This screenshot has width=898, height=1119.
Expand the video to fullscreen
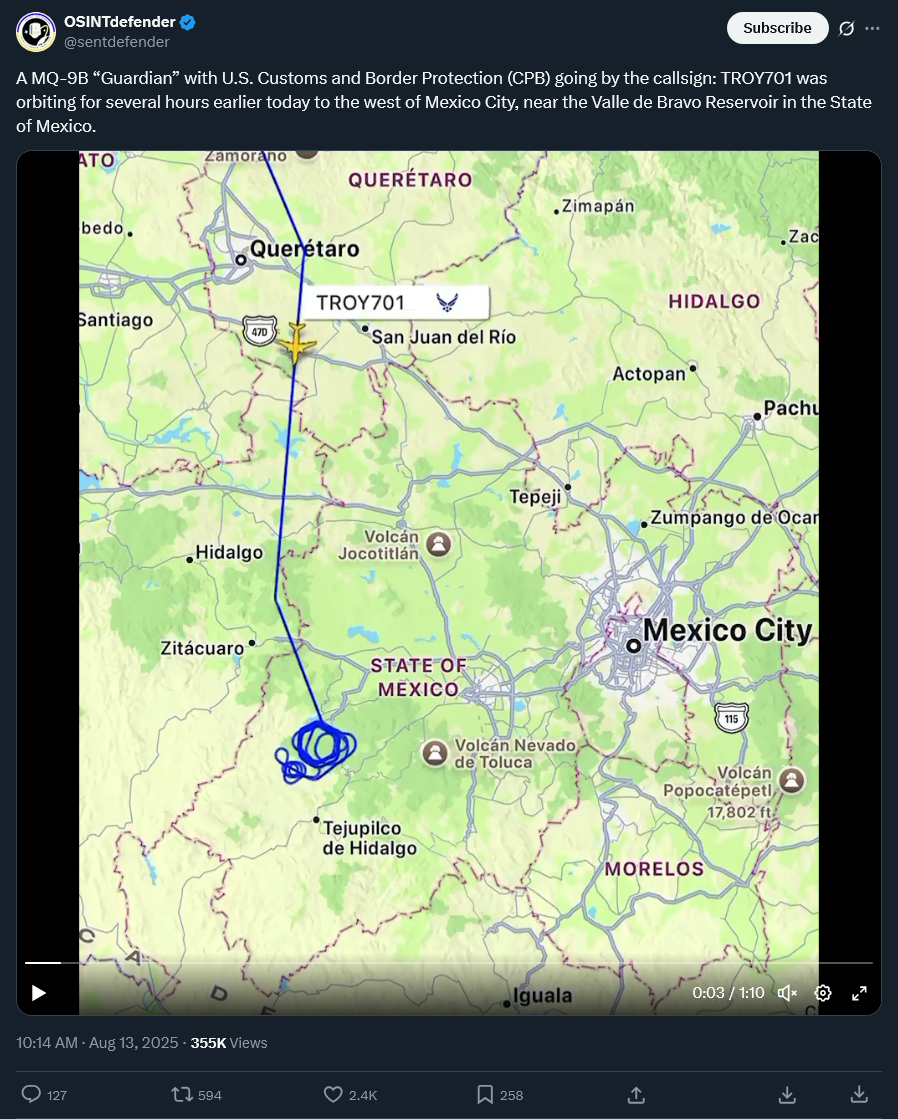(859, 993)
